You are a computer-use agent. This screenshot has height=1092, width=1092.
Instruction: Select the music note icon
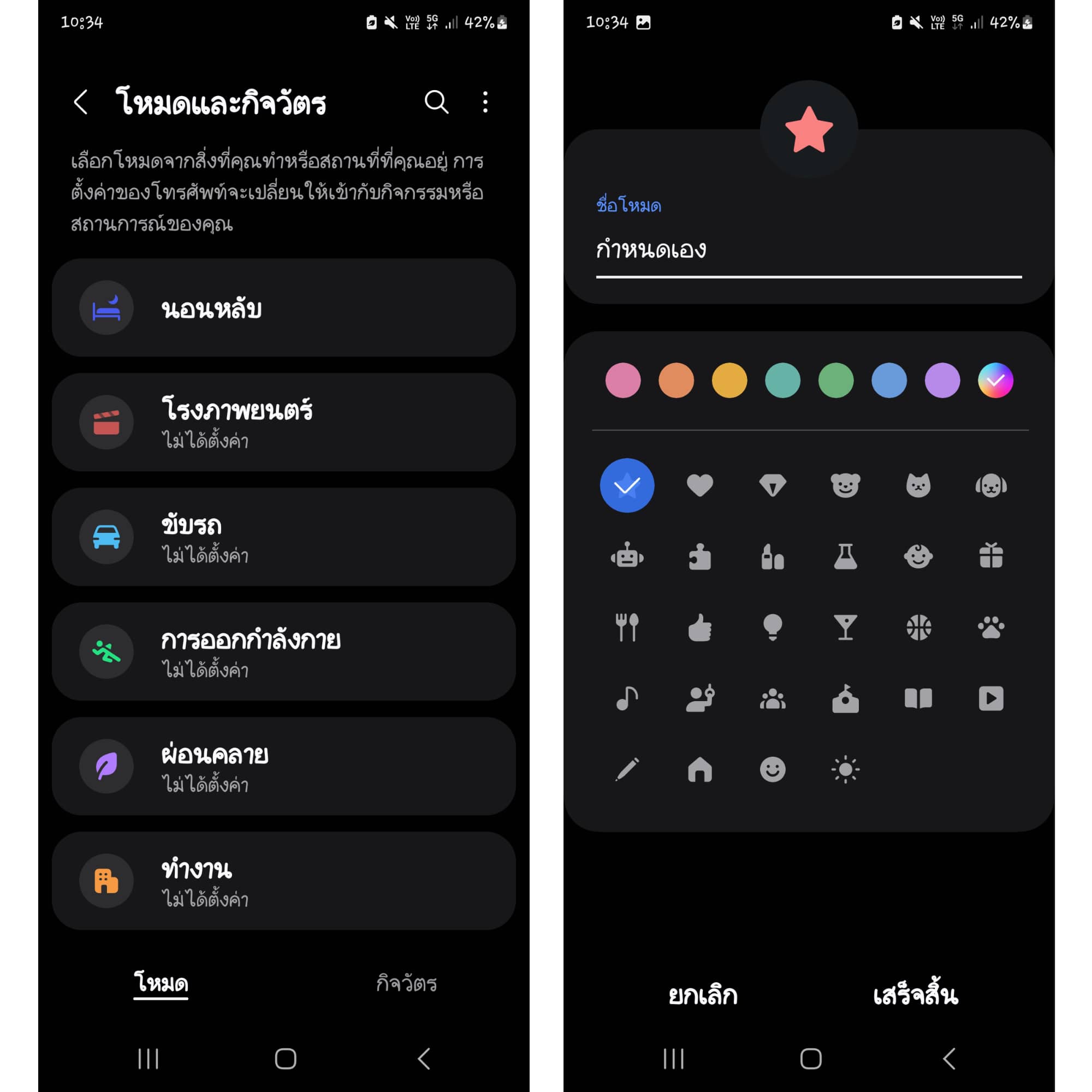pyautogui.click(x=627, y=699)
